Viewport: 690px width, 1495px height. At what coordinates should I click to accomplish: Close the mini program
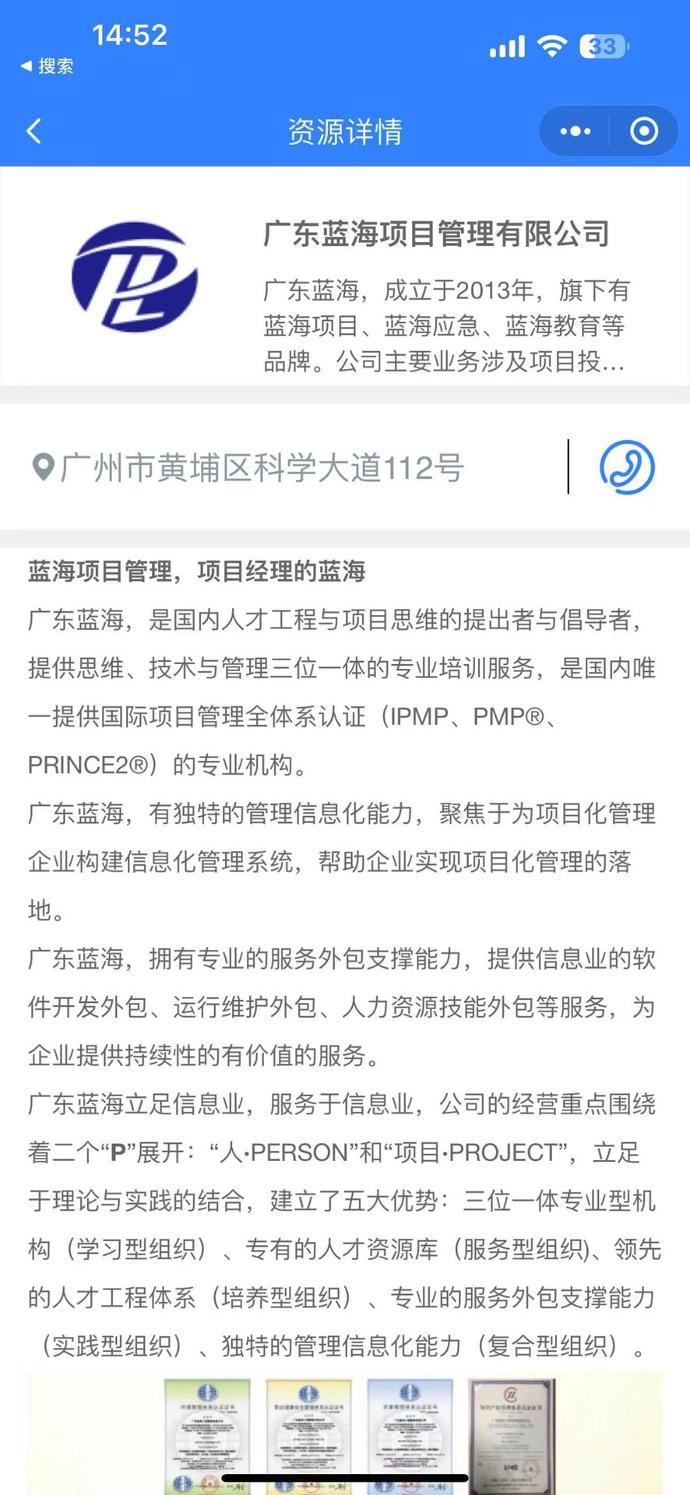[x=644, y=131]
